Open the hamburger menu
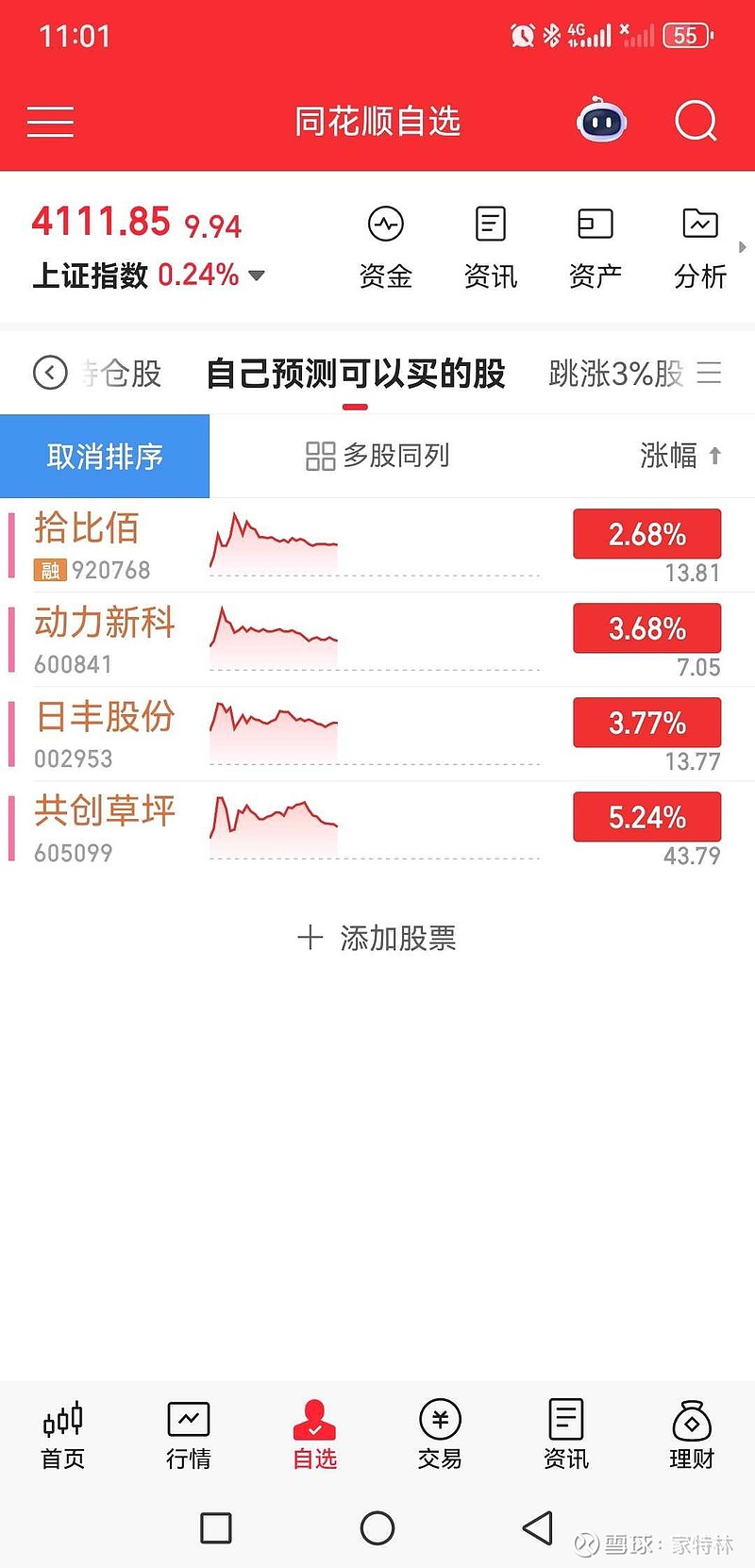The height and width of the screenshot is (1568, 755). tap(50, 122)
